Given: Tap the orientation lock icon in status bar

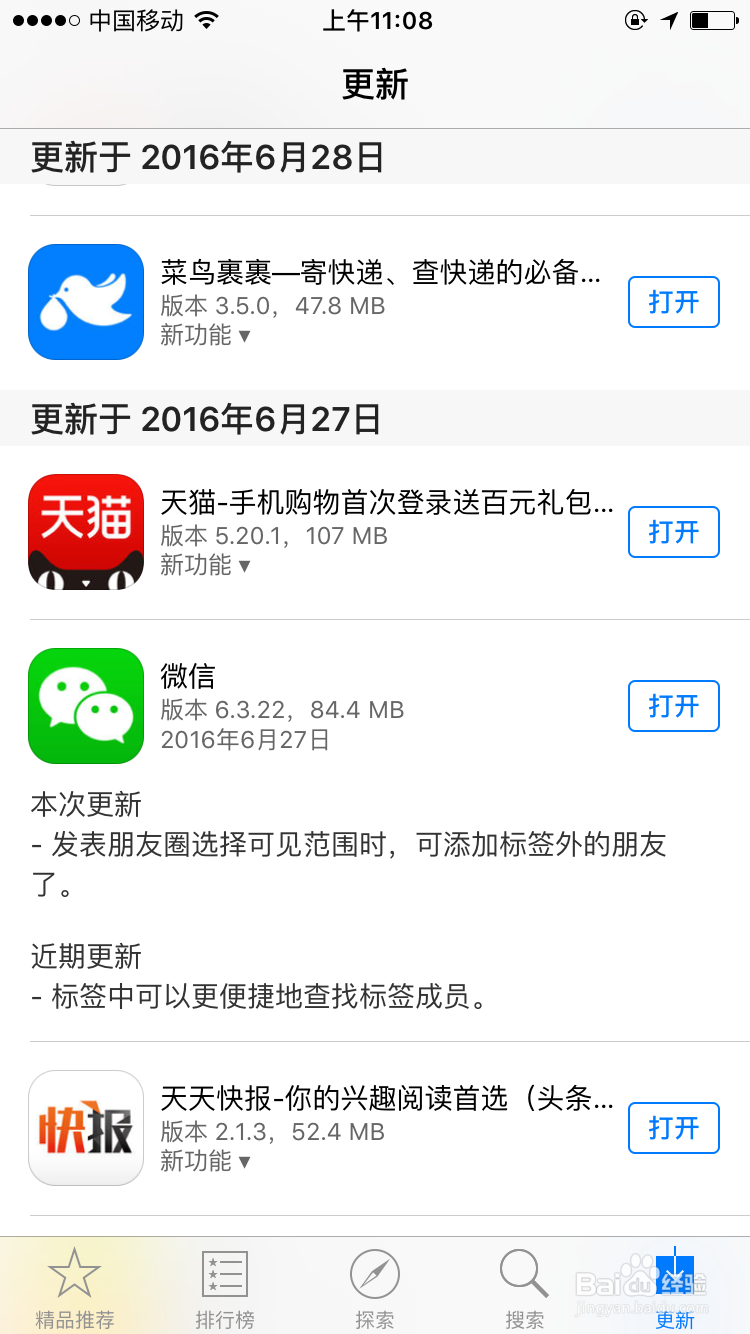Looking at the screenshot, I should 637,20.
